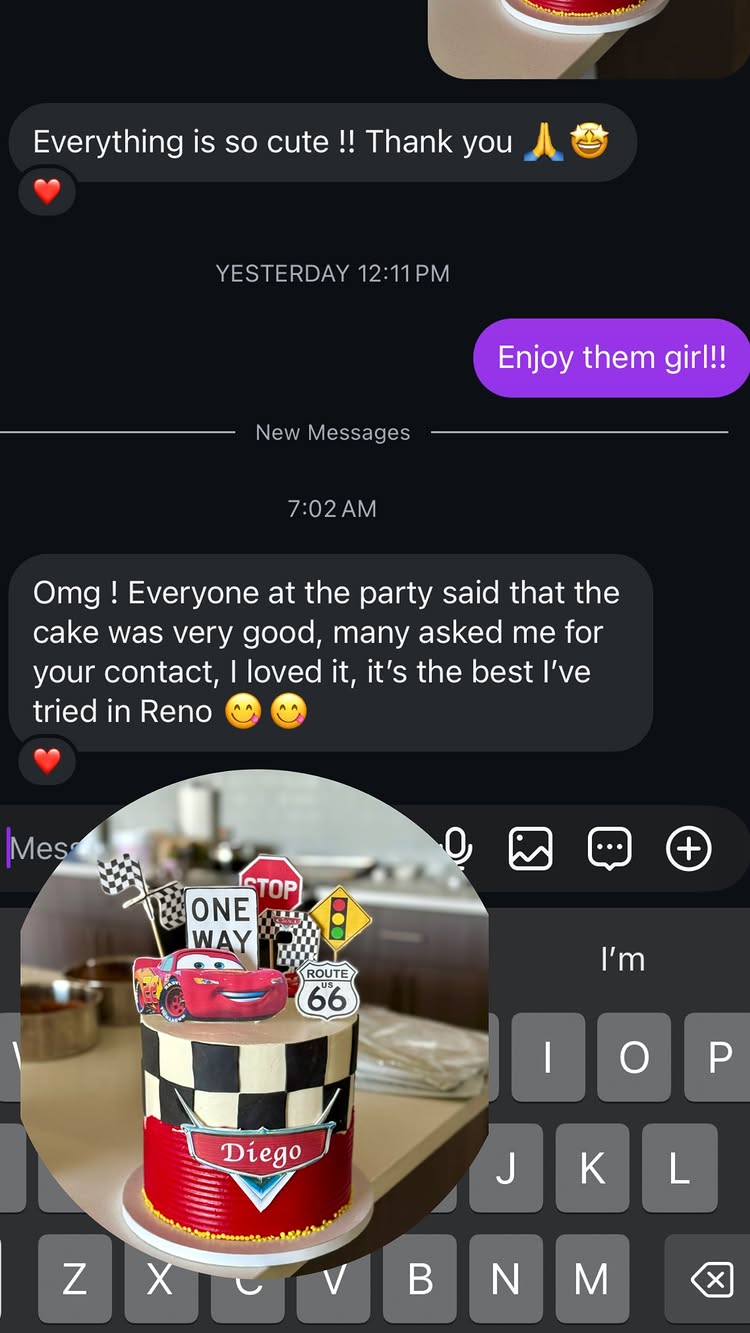Type the letter K key

click(593, 1167)
